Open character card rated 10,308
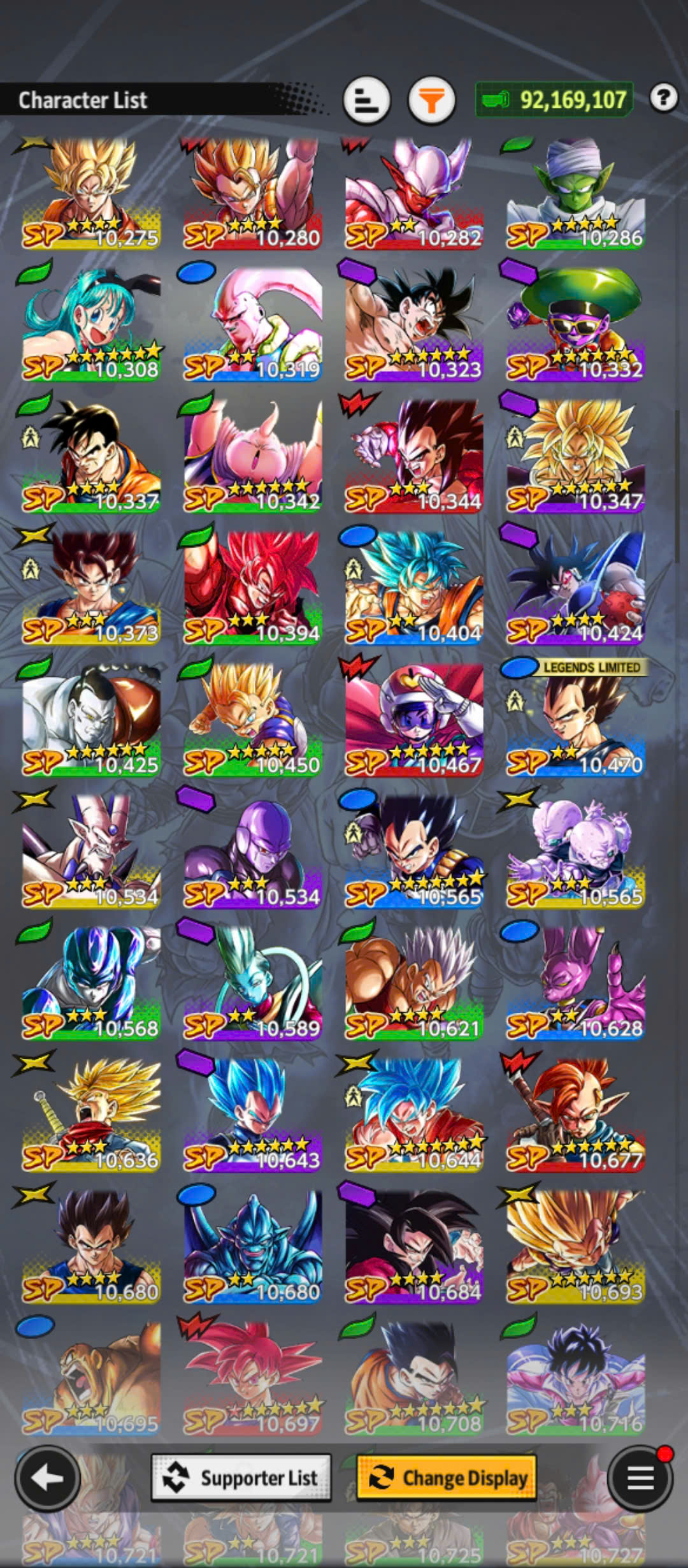The height and width of the screenshot is (1568, 688). pos(91,324)
